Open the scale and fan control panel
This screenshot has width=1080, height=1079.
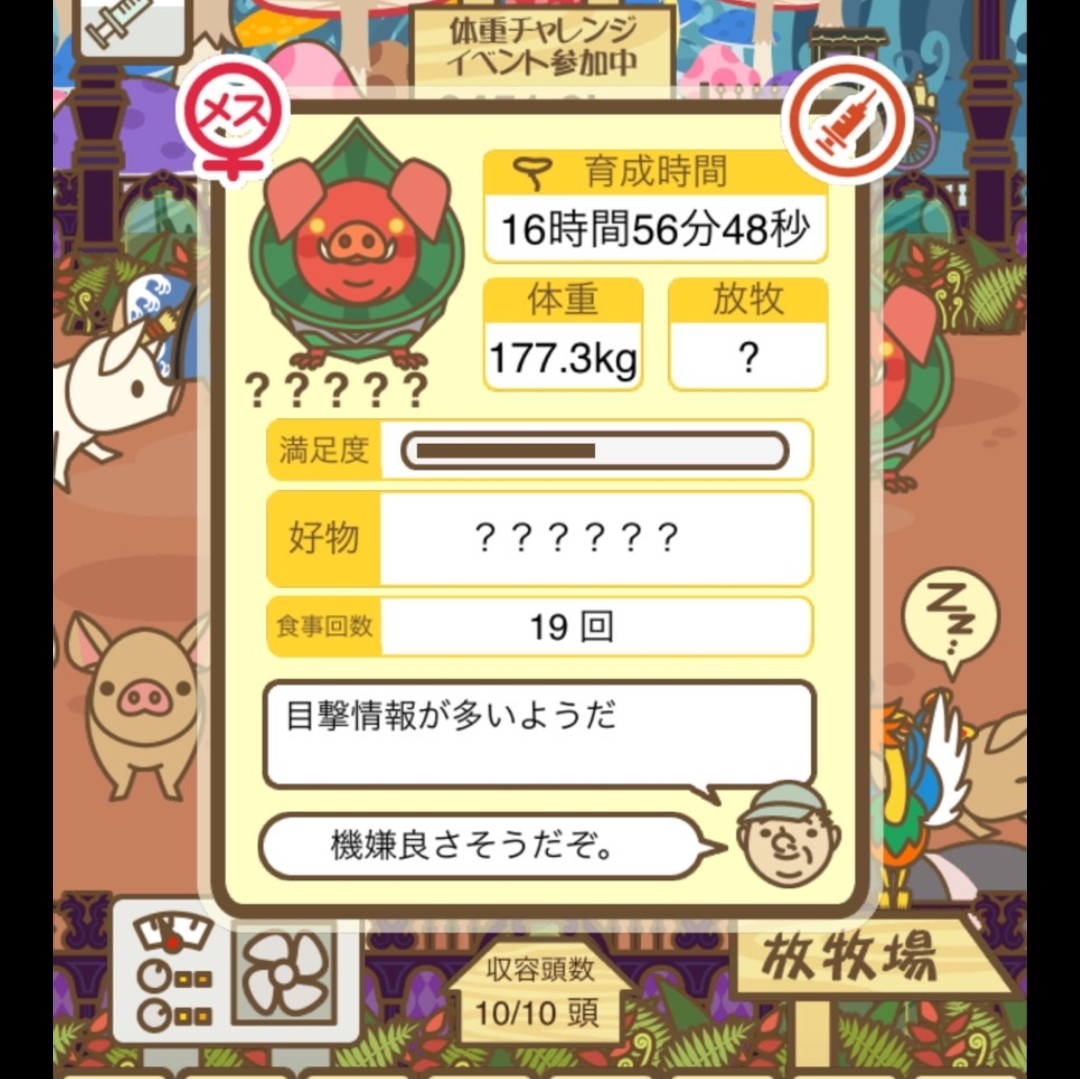232,970
